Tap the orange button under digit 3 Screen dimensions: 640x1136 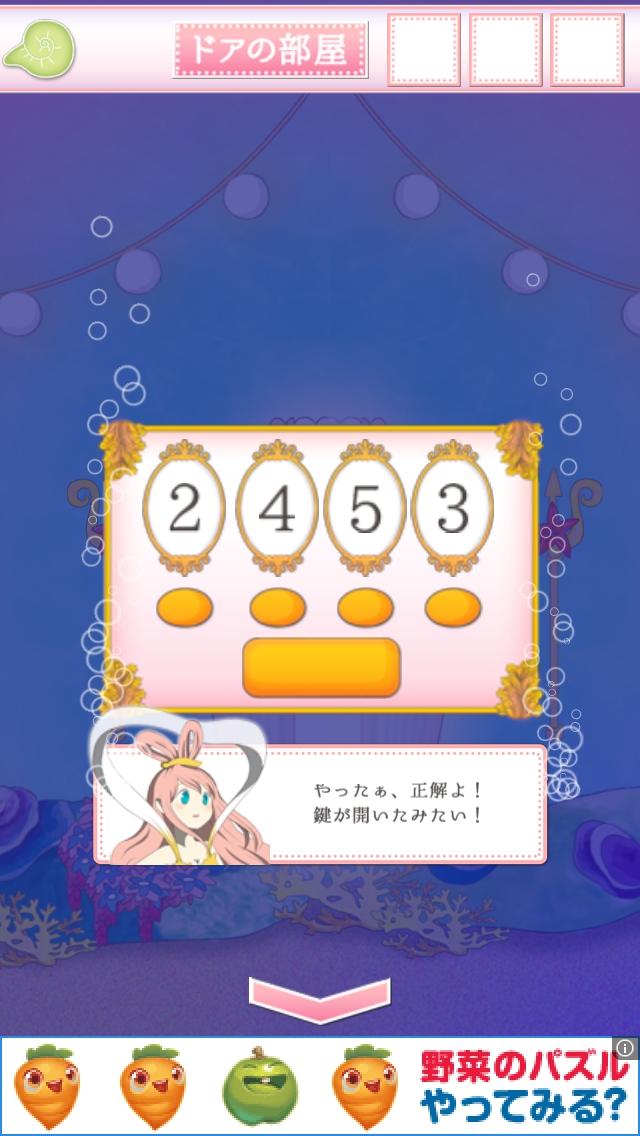pyautogui.click(x=453, y=607)
